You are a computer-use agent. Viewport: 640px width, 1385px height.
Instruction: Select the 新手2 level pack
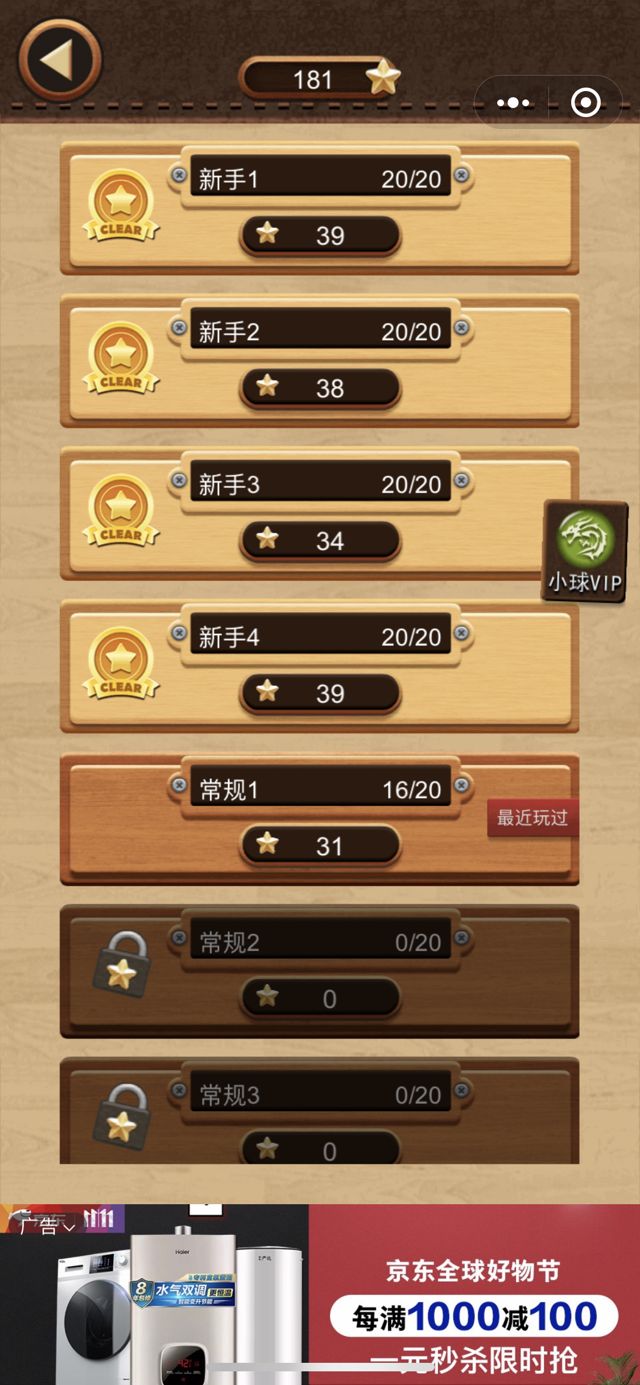(x=319, y=361)
